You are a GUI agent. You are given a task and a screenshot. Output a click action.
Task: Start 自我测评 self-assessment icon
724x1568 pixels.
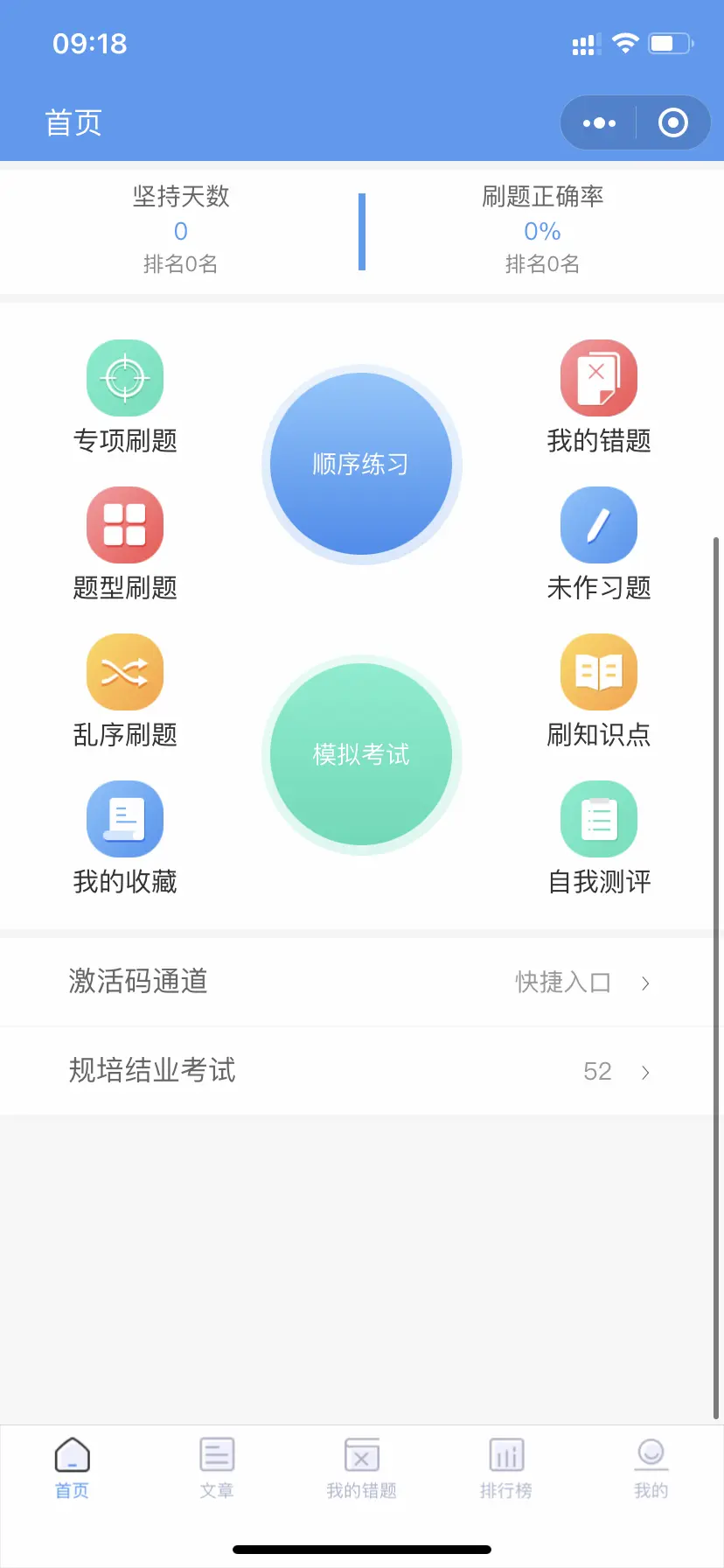click(599, 819)
